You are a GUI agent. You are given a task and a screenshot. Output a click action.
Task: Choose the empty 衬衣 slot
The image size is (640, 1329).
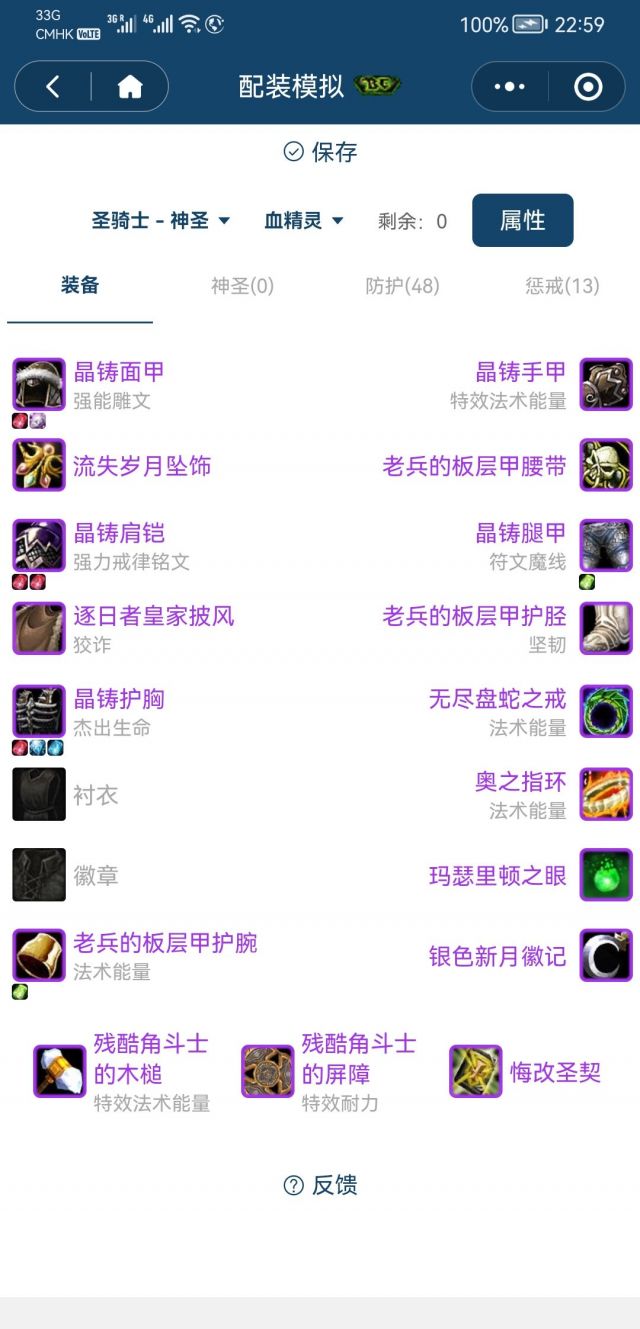[95, 795]
